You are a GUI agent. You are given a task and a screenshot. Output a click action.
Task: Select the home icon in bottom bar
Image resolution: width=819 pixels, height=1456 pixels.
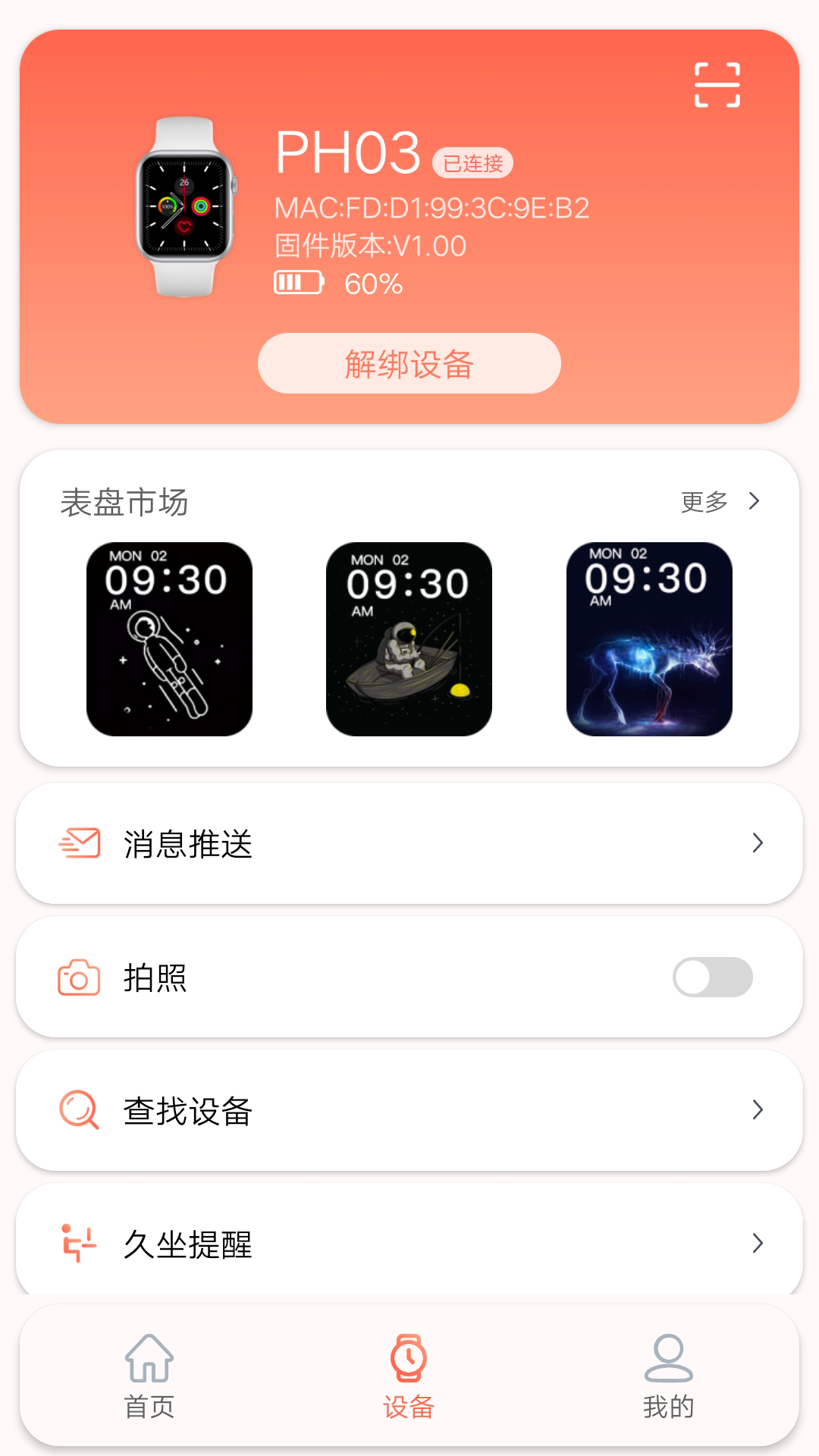click(149, 1361)
